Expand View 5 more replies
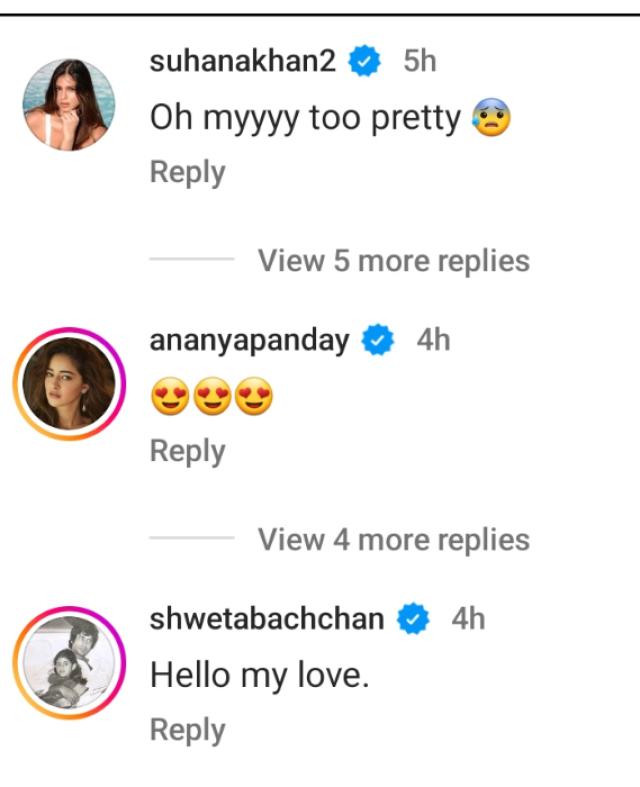Viewport: 640px width, 787px height. tap(393, 261)
